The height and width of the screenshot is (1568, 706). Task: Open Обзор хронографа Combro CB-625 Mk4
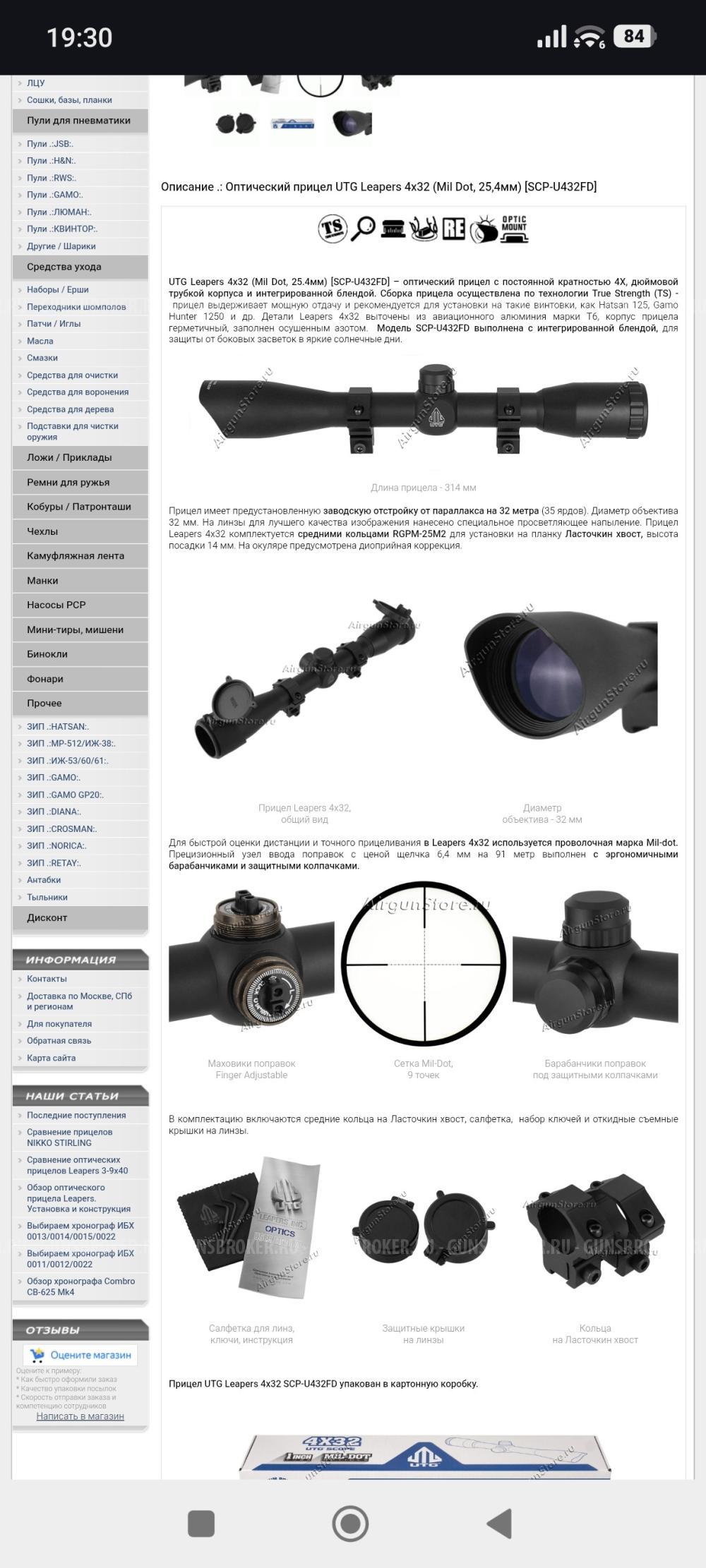[x=80, y=1286]
